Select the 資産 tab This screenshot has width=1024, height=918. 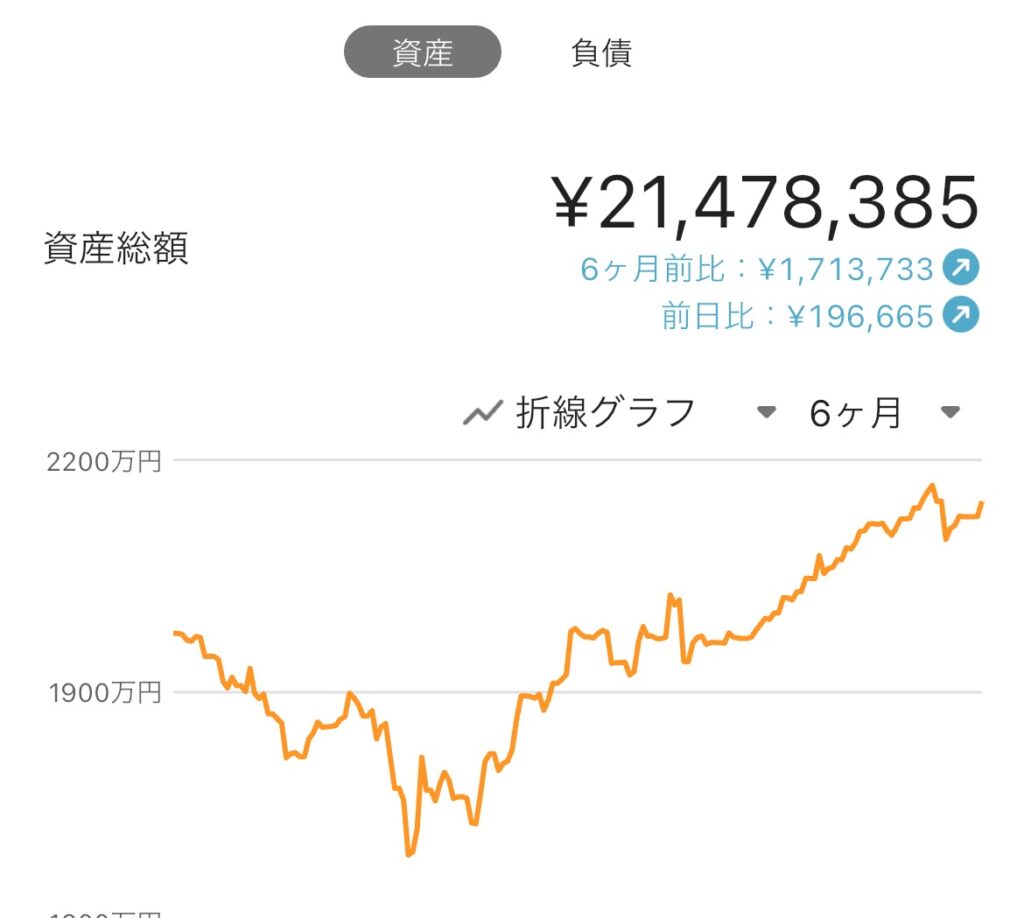[x=422, y=52]
